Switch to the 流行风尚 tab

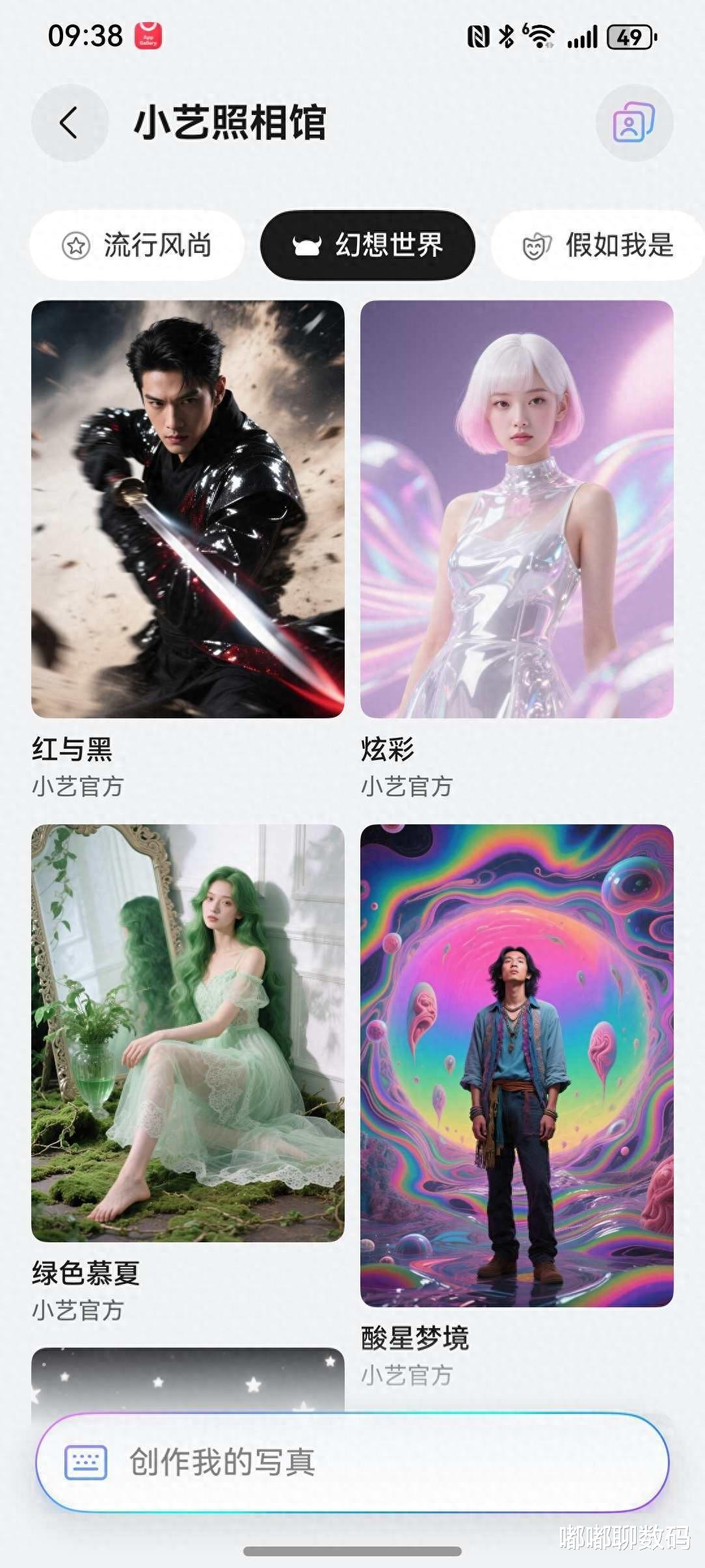[137, 246]
